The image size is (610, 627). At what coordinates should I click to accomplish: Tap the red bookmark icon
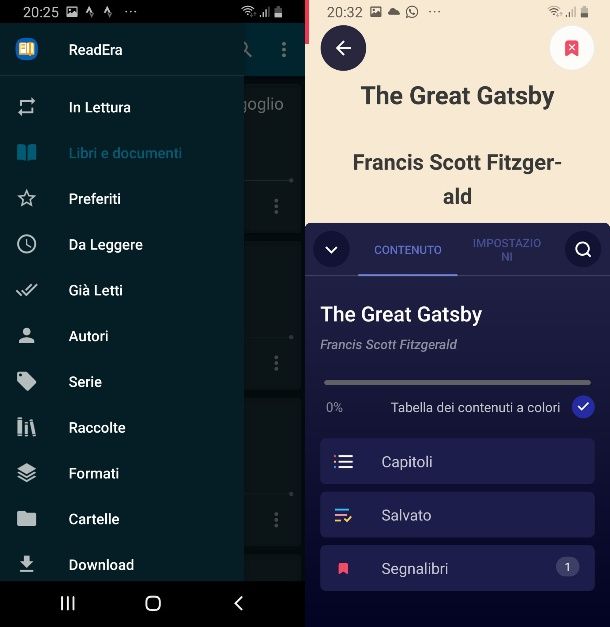[571, 48]
